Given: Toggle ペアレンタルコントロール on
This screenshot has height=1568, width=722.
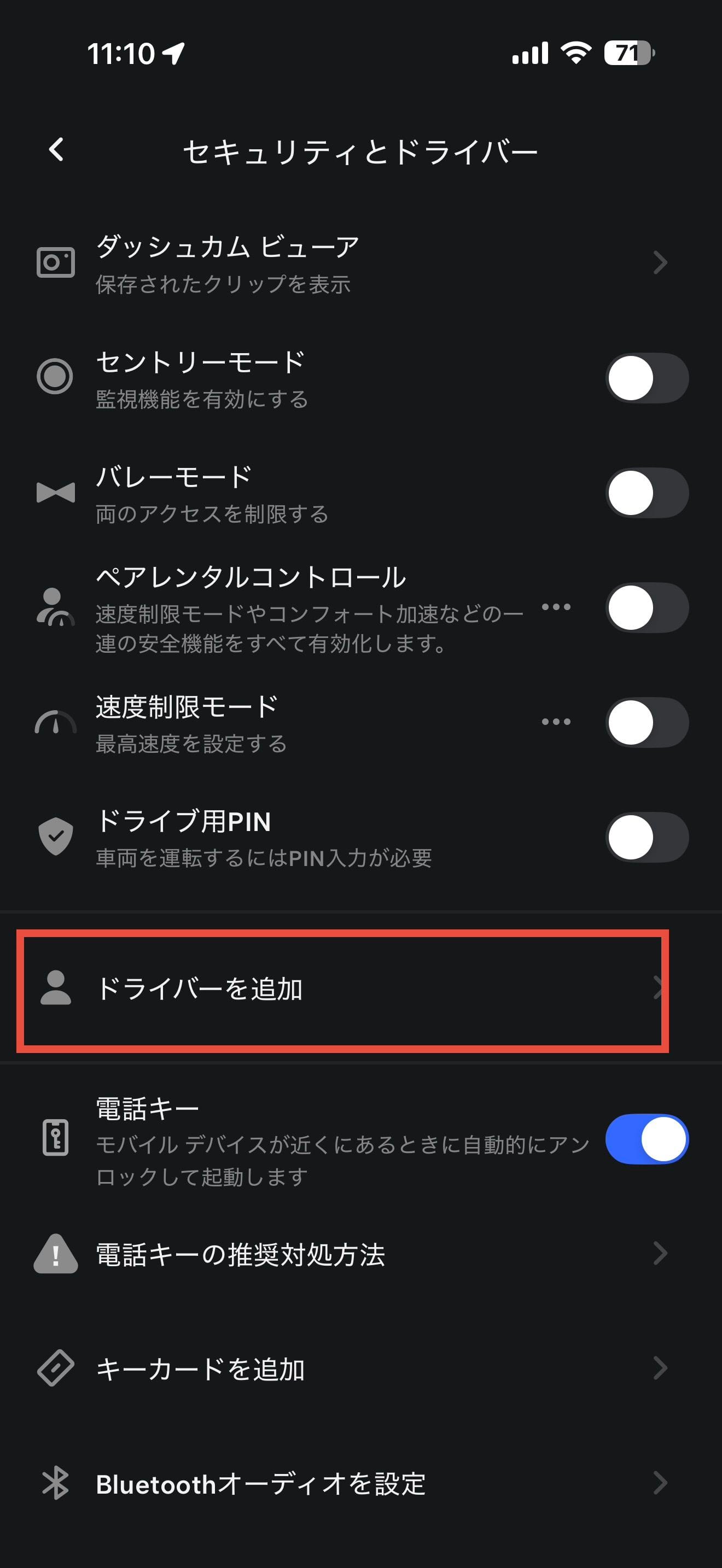Looking at the screenshot, I should pyautogui.click(x=647, y=607).
